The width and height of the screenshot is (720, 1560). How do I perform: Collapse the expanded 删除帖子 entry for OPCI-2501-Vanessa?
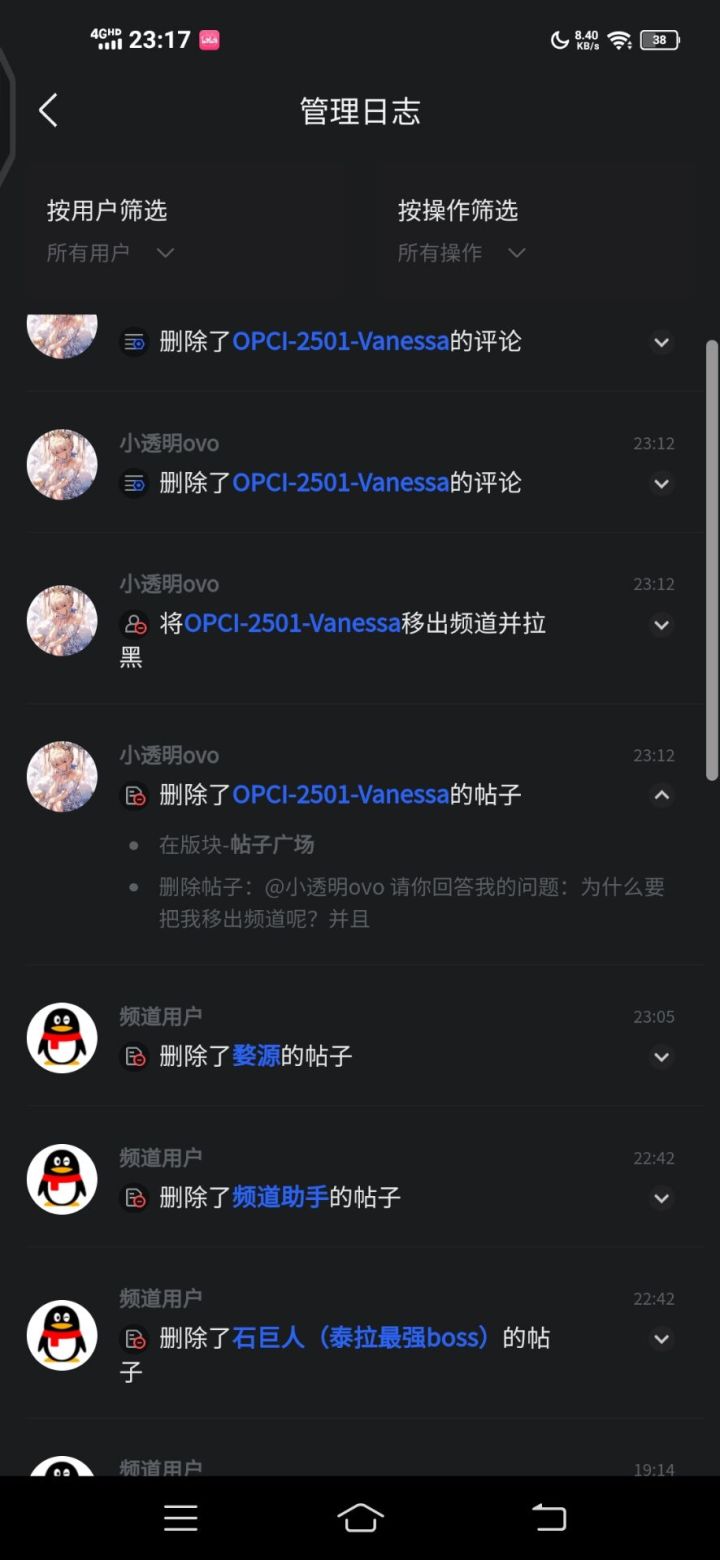tap(661, 795)
